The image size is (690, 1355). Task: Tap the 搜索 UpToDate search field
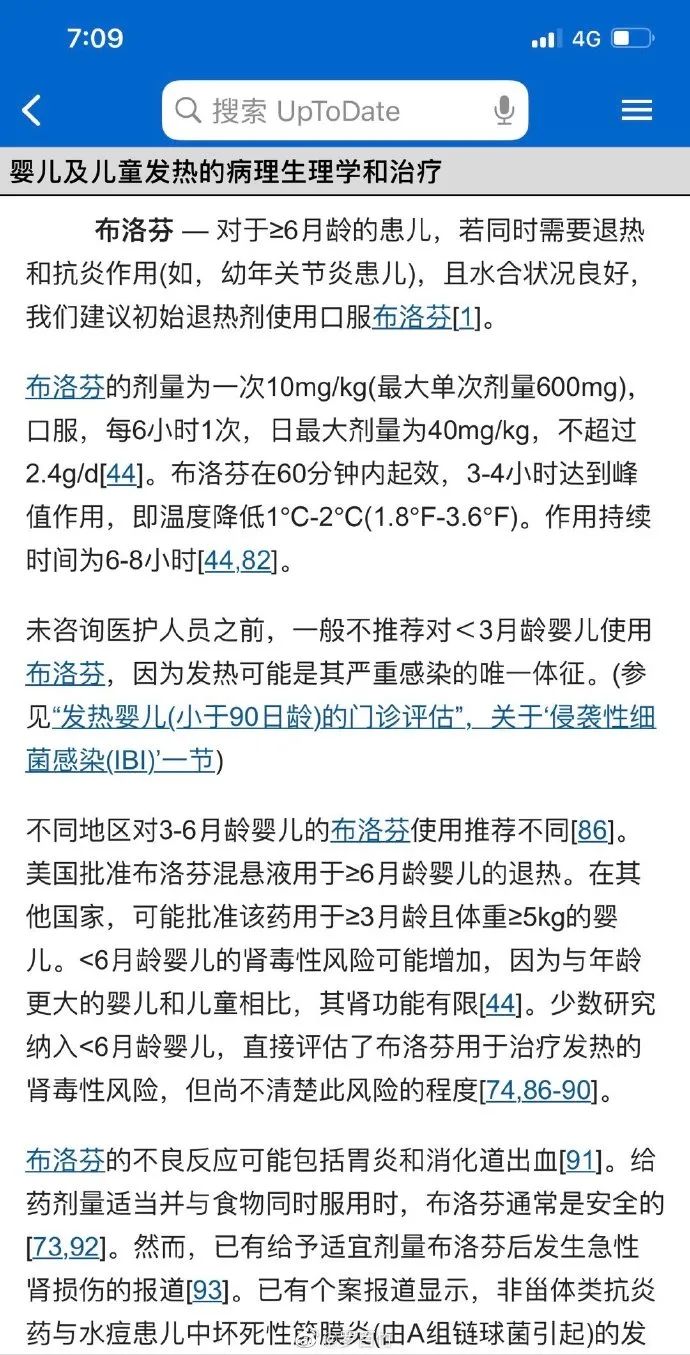pyautogui.click(x=330, y=110)
